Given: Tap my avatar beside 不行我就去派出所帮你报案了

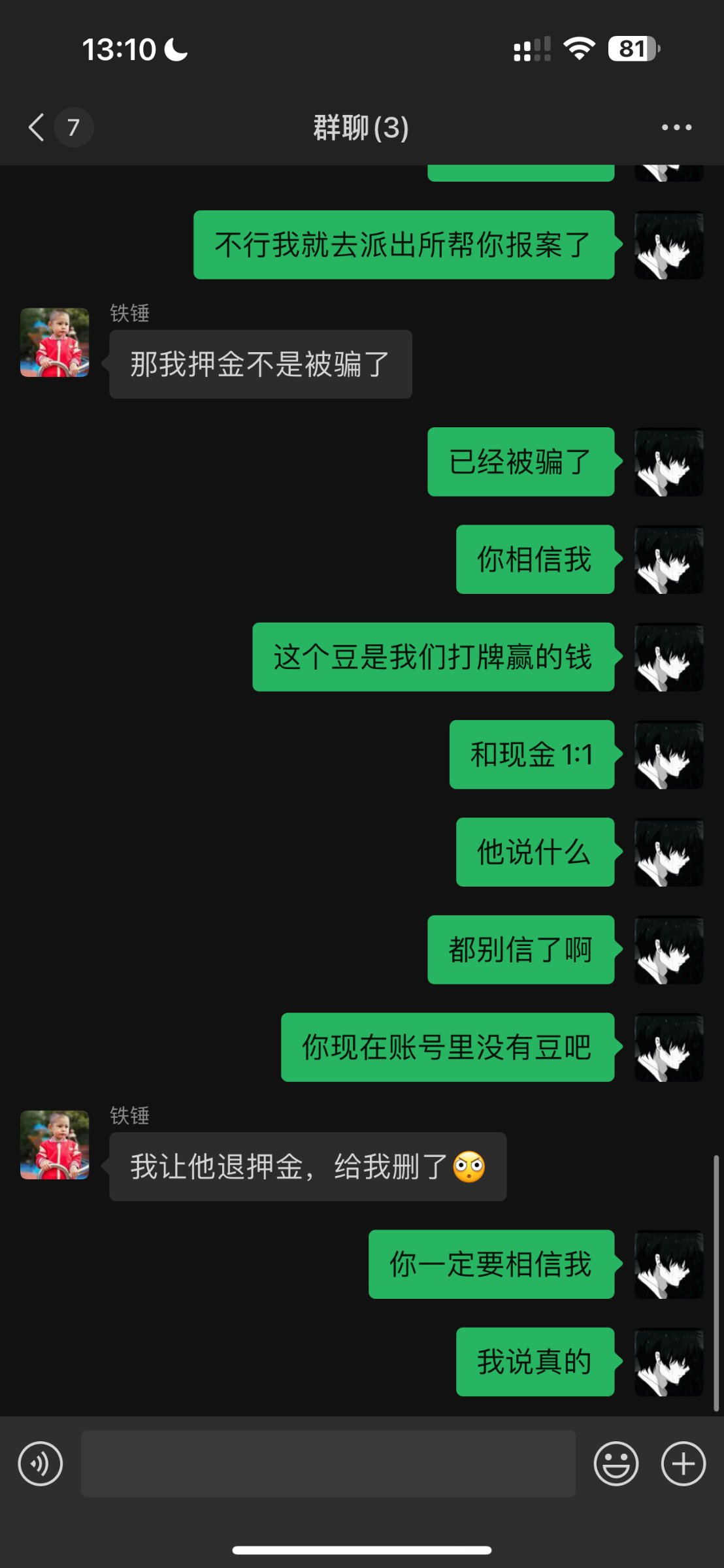Looking at the screenshot, I should (x=668, y=245).
